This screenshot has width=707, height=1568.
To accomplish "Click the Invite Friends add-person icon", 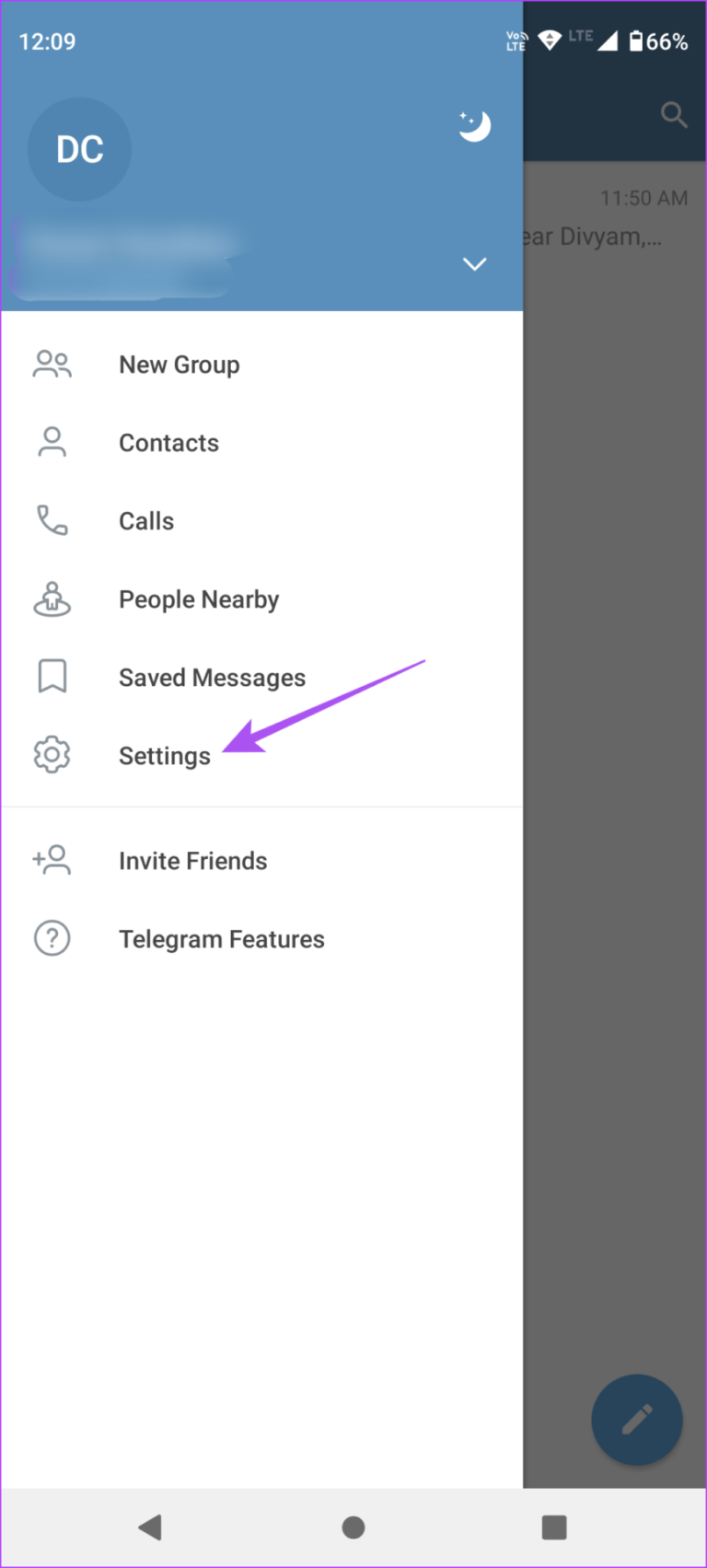I will (x=52, y=859).
